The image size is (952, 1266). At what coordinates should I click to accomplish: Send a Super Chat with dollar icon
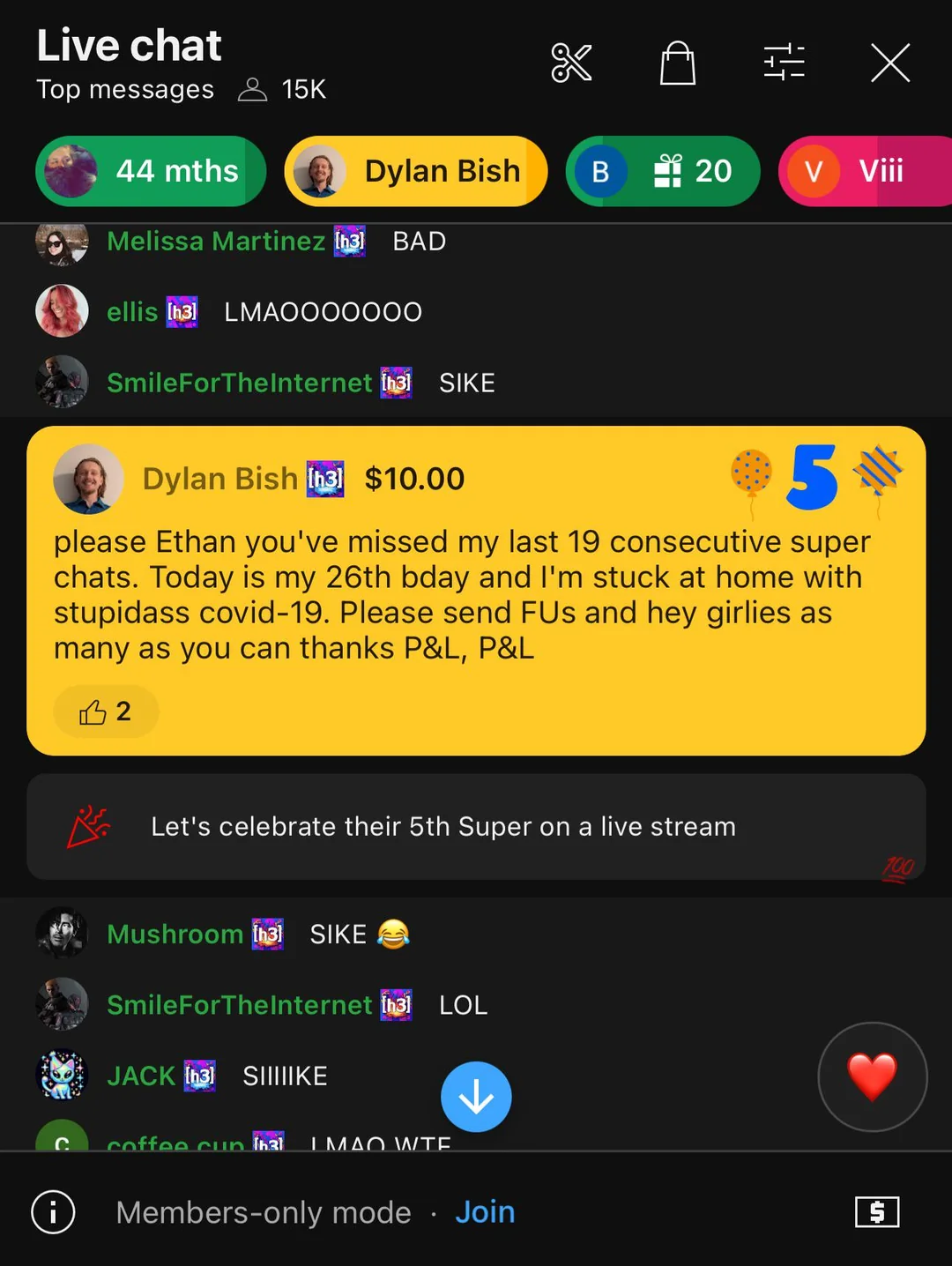click(877, 1212)
